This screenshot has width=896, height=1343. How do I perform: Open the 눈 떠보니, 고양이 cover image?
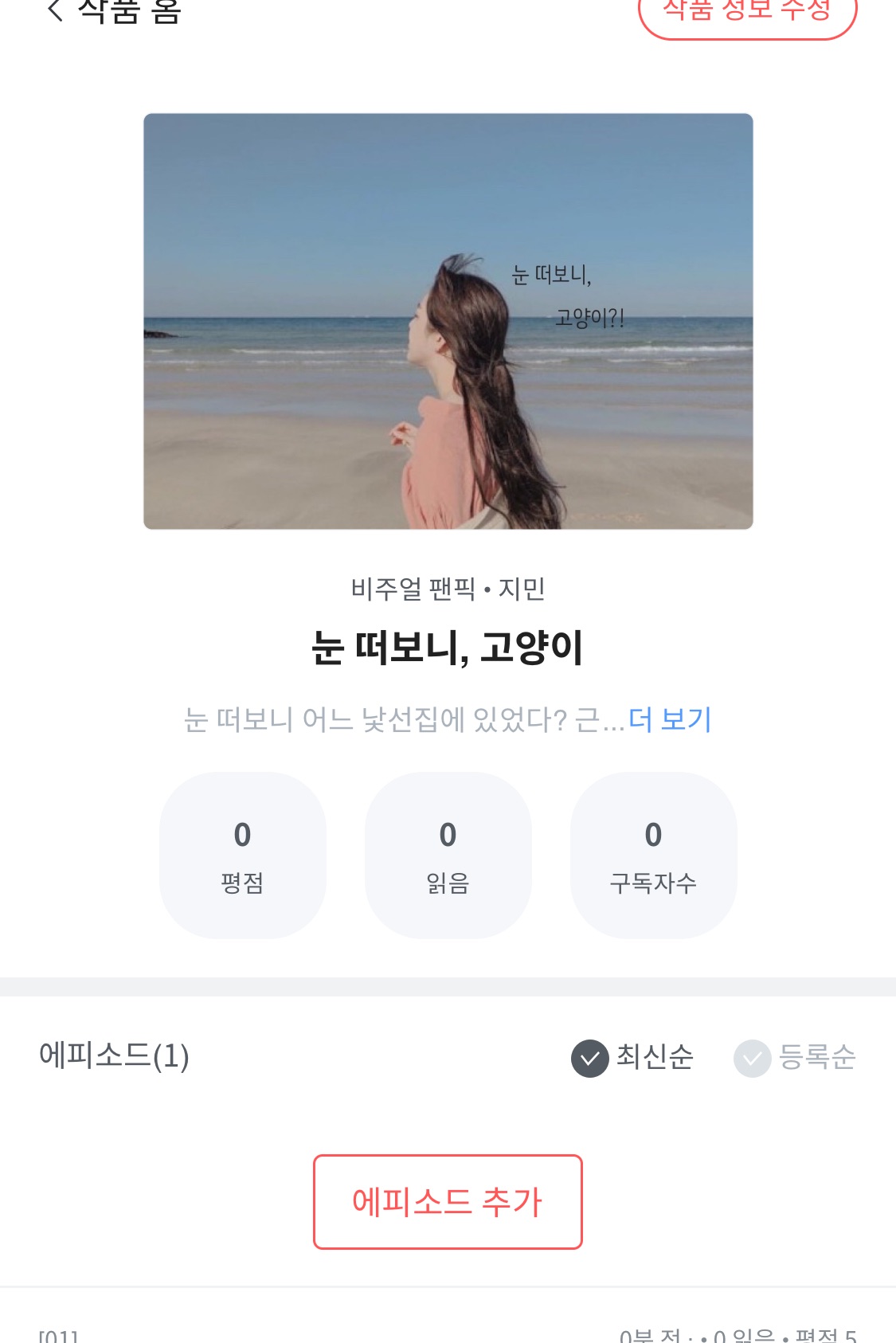click(448, 321)
